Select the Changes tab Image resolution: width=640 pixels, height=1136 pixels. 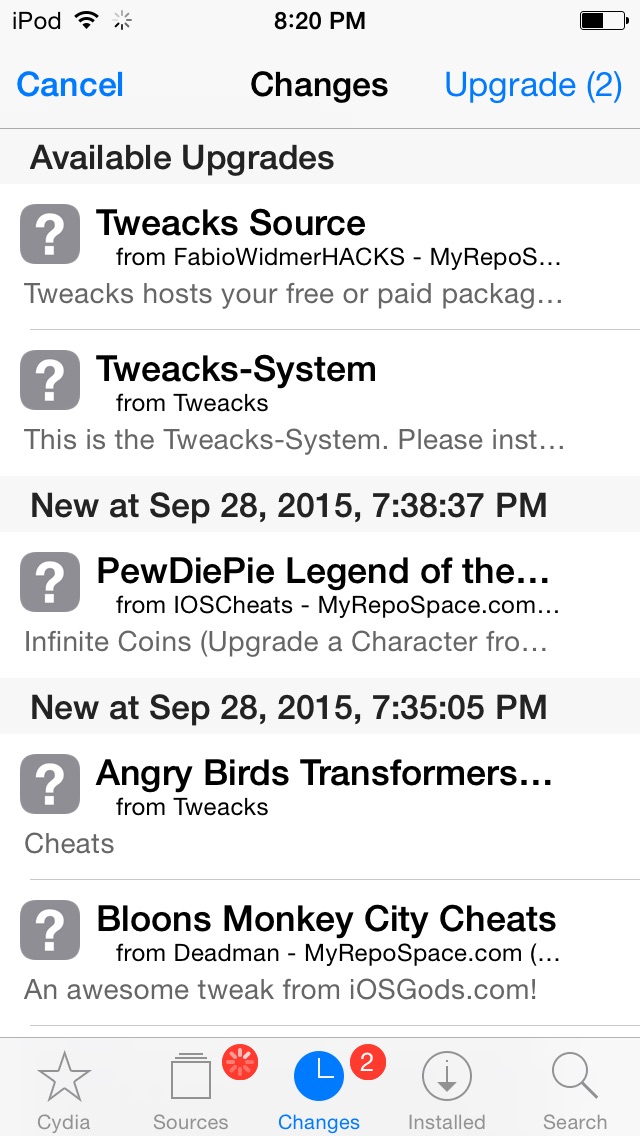coord(320,1089)
